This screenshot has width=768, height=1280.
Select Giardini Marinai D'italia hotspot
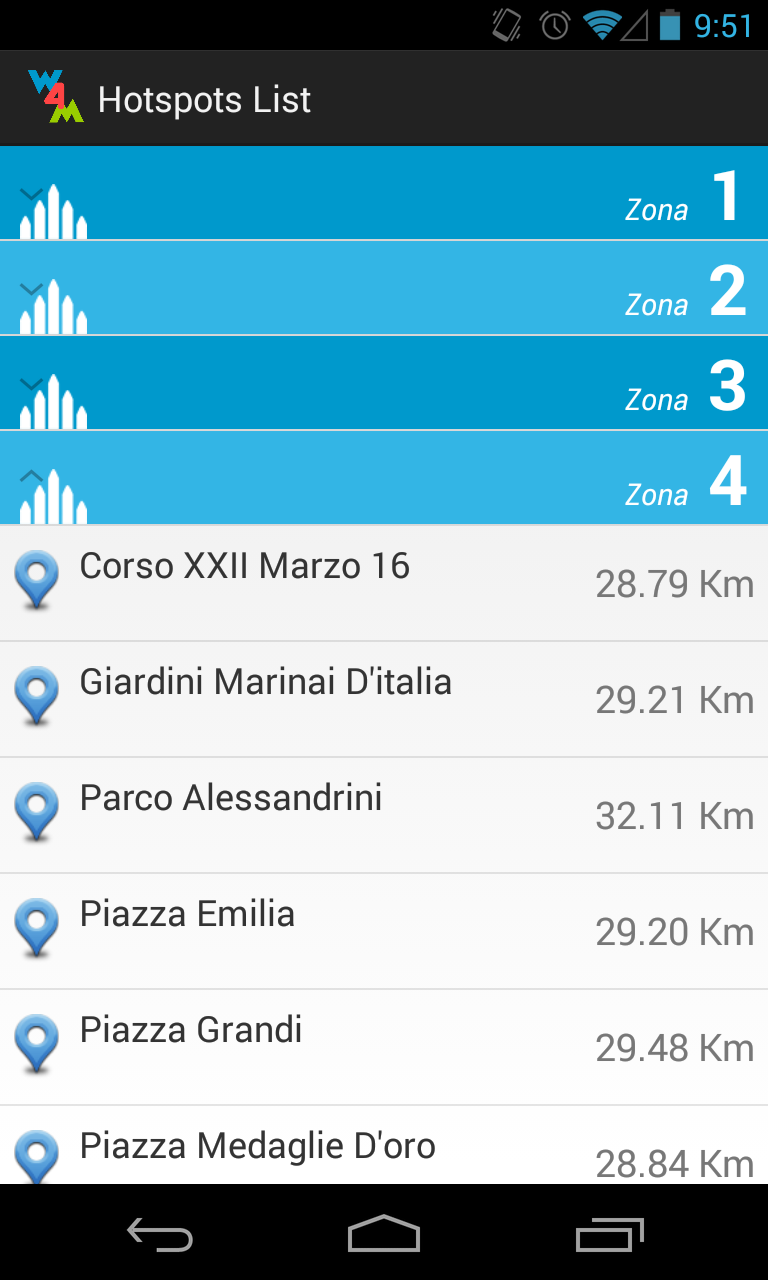[x=384, y=699]
